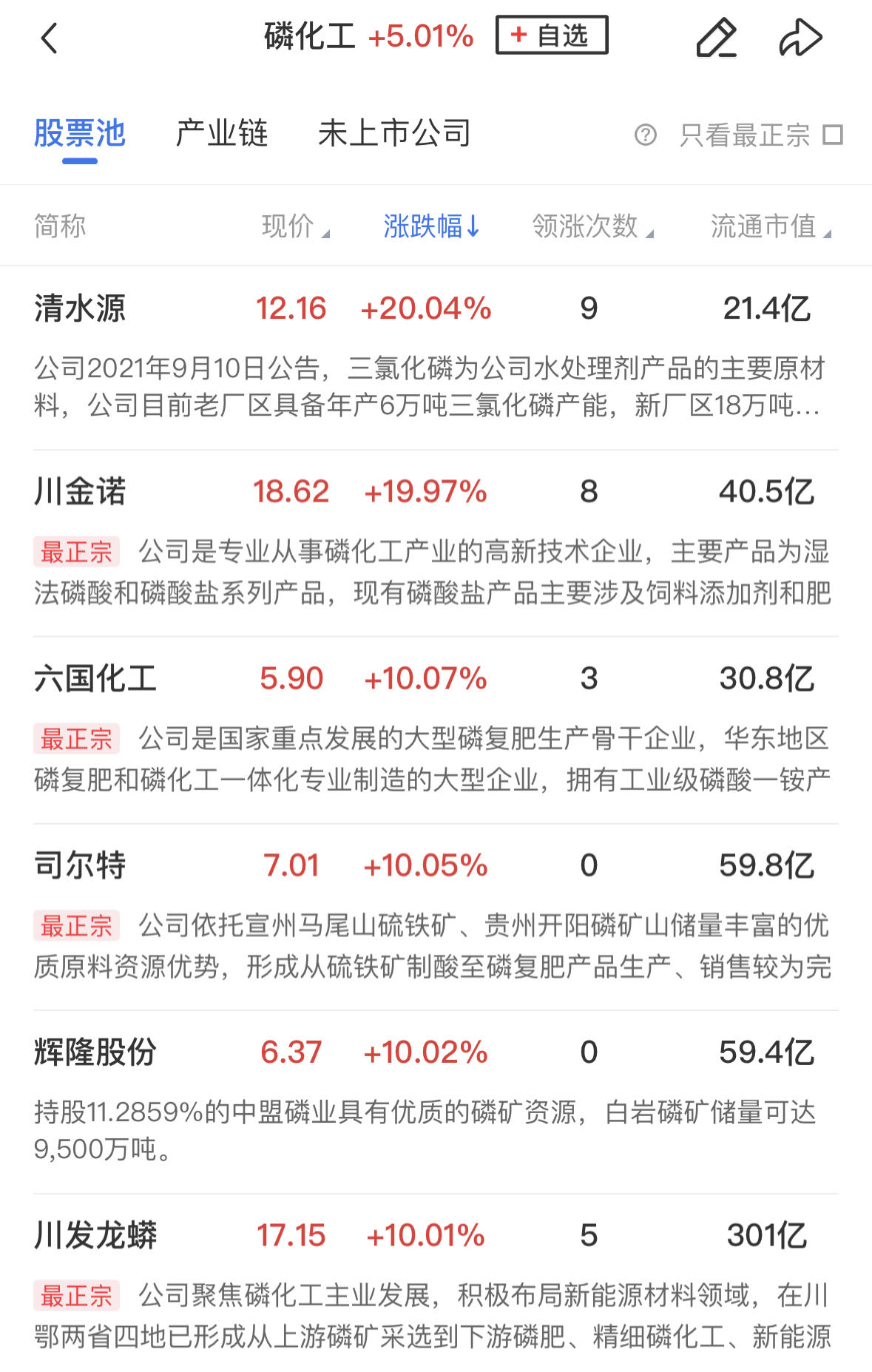872x1372 pixels.
Task: Select the 股票池 tab
Action: click(x=80, y=134)
